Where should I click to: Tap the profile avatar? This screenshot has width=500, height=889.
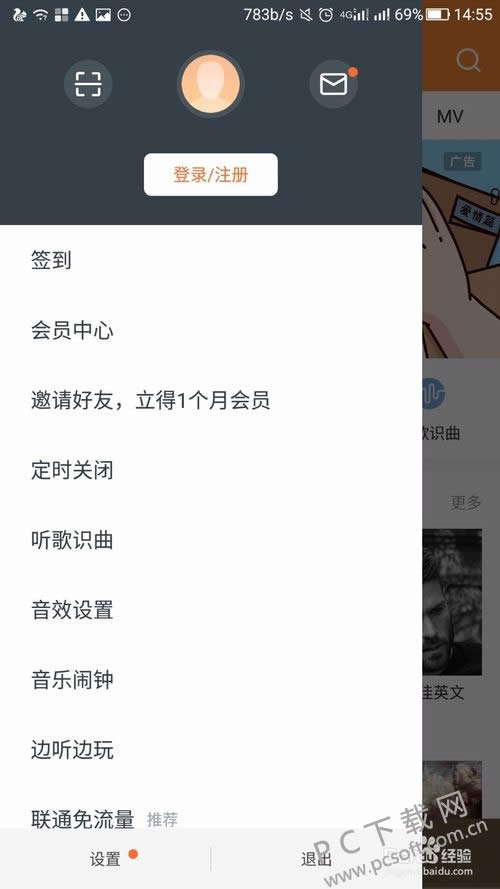click(210, 84)
